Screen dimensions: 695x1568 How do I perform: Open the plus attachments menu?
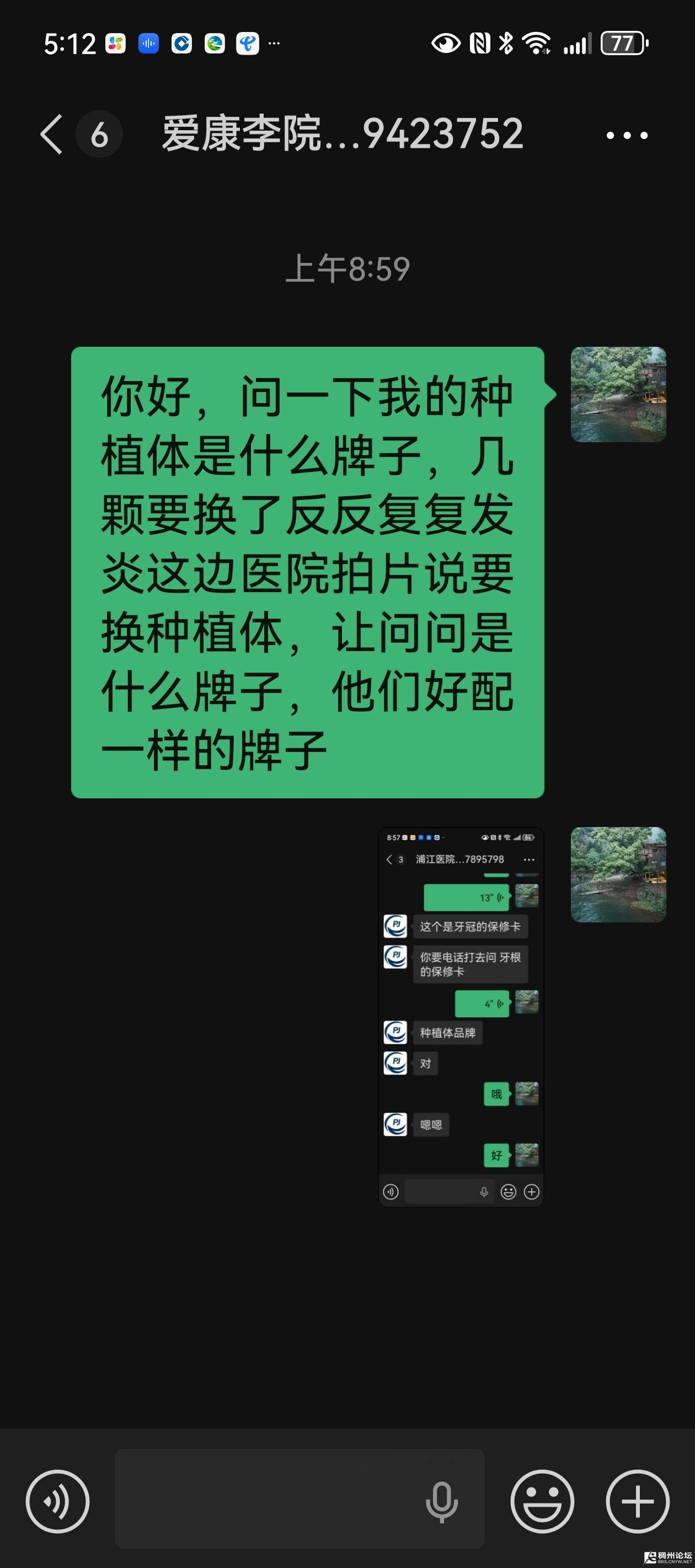pos(637,1501)
